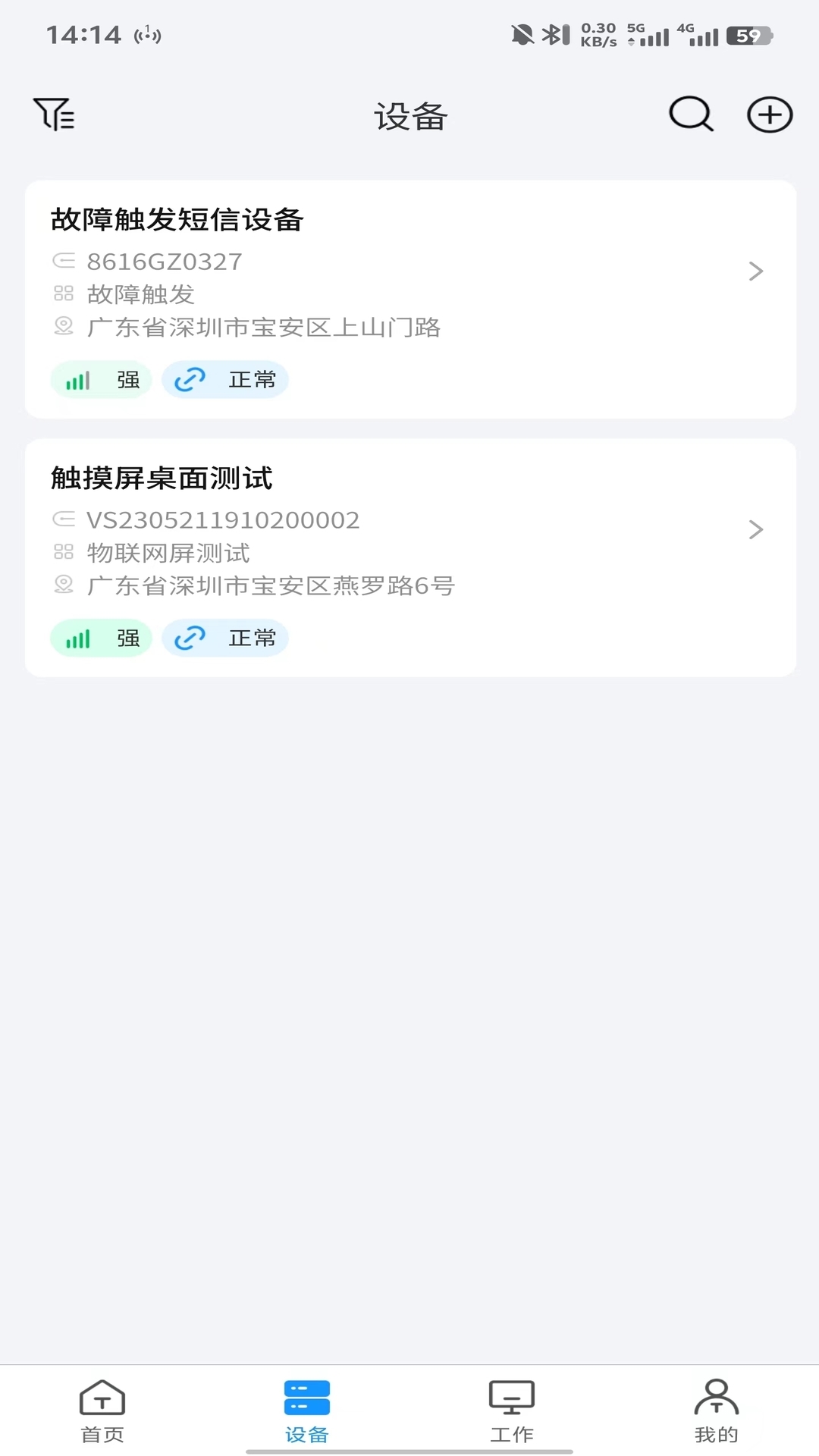Tap the device name 故障触发短信设备
The height and width of the screenshot is (1456, 819).
point(177,221)
